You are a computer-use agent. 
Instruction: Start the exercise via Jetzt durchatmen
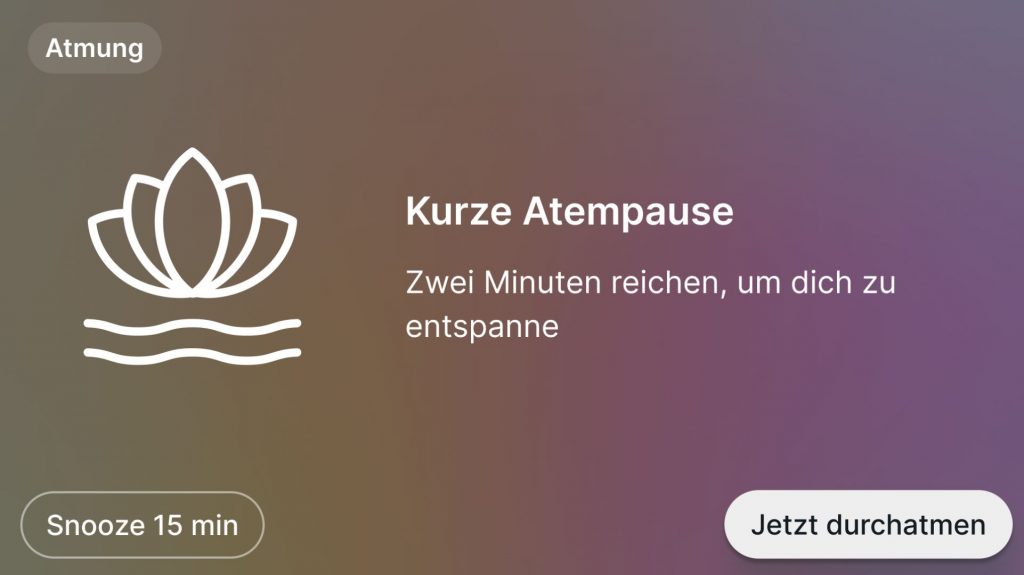(x=867, y=525)
